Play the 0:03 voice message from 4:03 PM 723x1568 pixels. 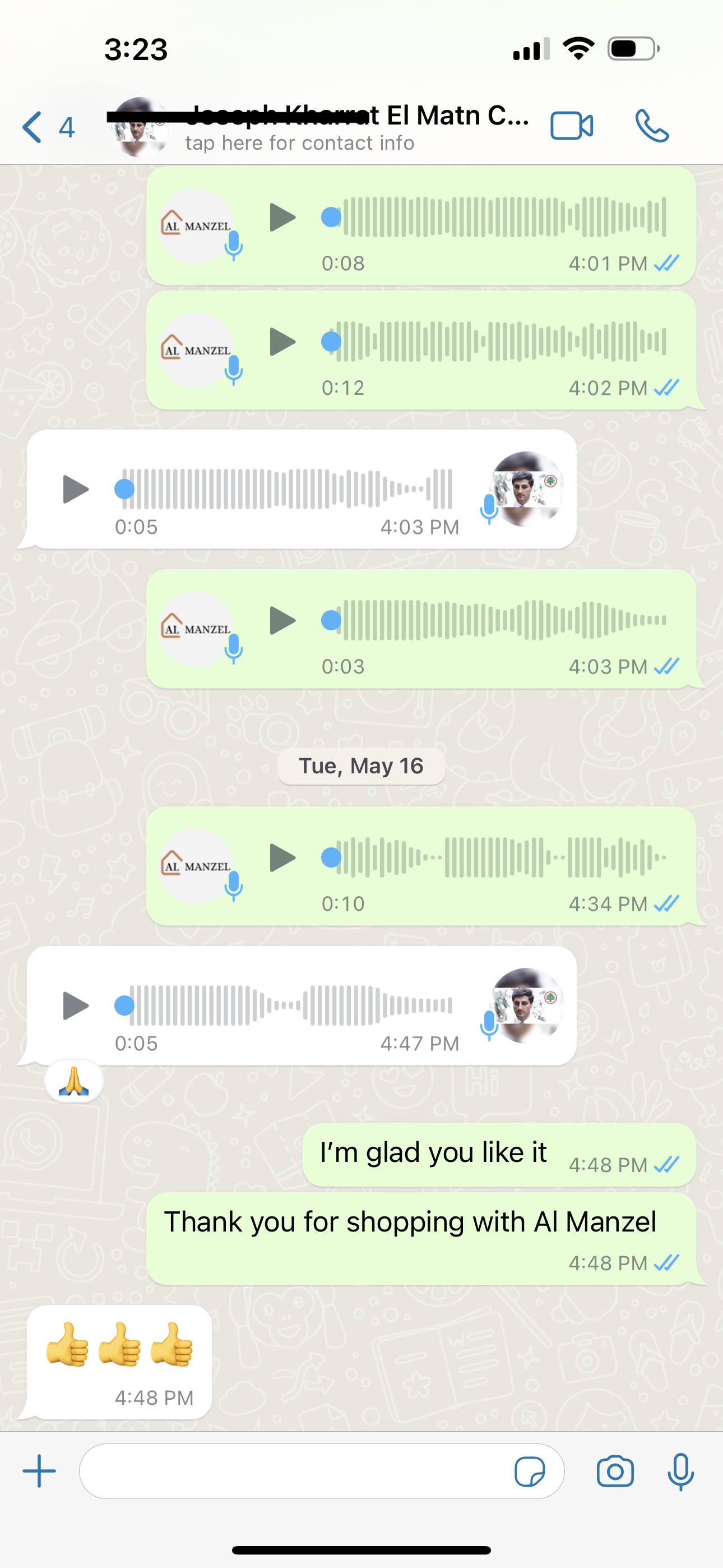pos(282,620)
